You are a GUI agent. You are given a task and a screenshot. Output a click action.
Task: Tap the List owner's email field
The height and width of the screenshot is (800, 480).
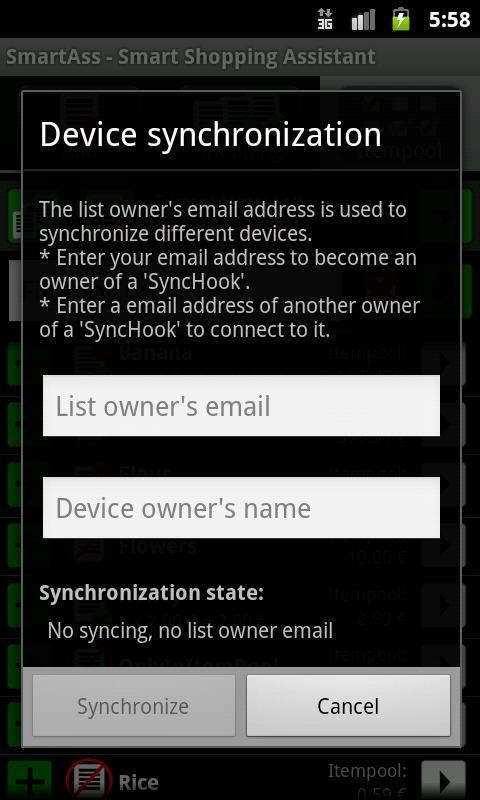coord(241,406)
